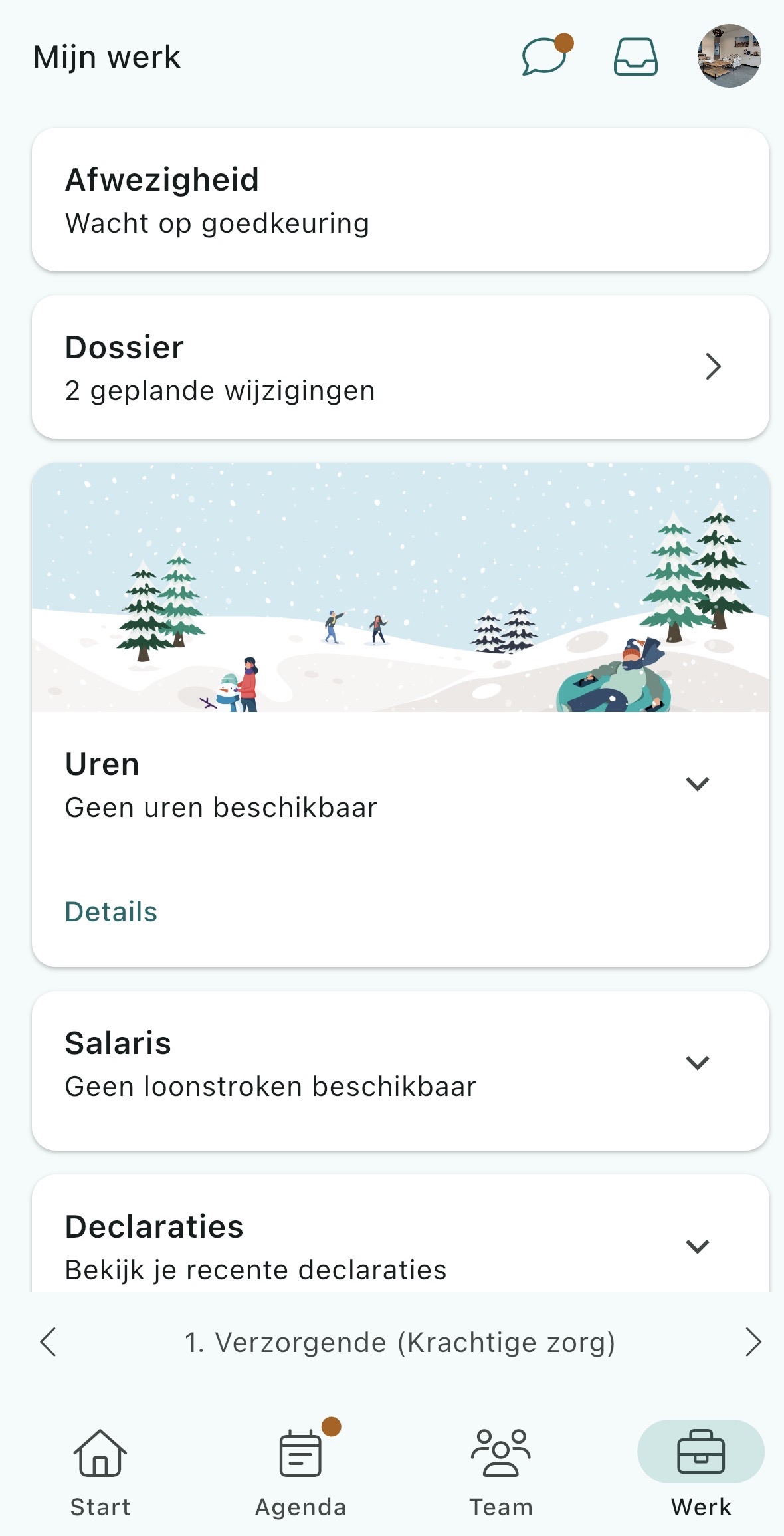Open the profile picture
This screenshot has height=1536, width=784.
pos(729,56)
